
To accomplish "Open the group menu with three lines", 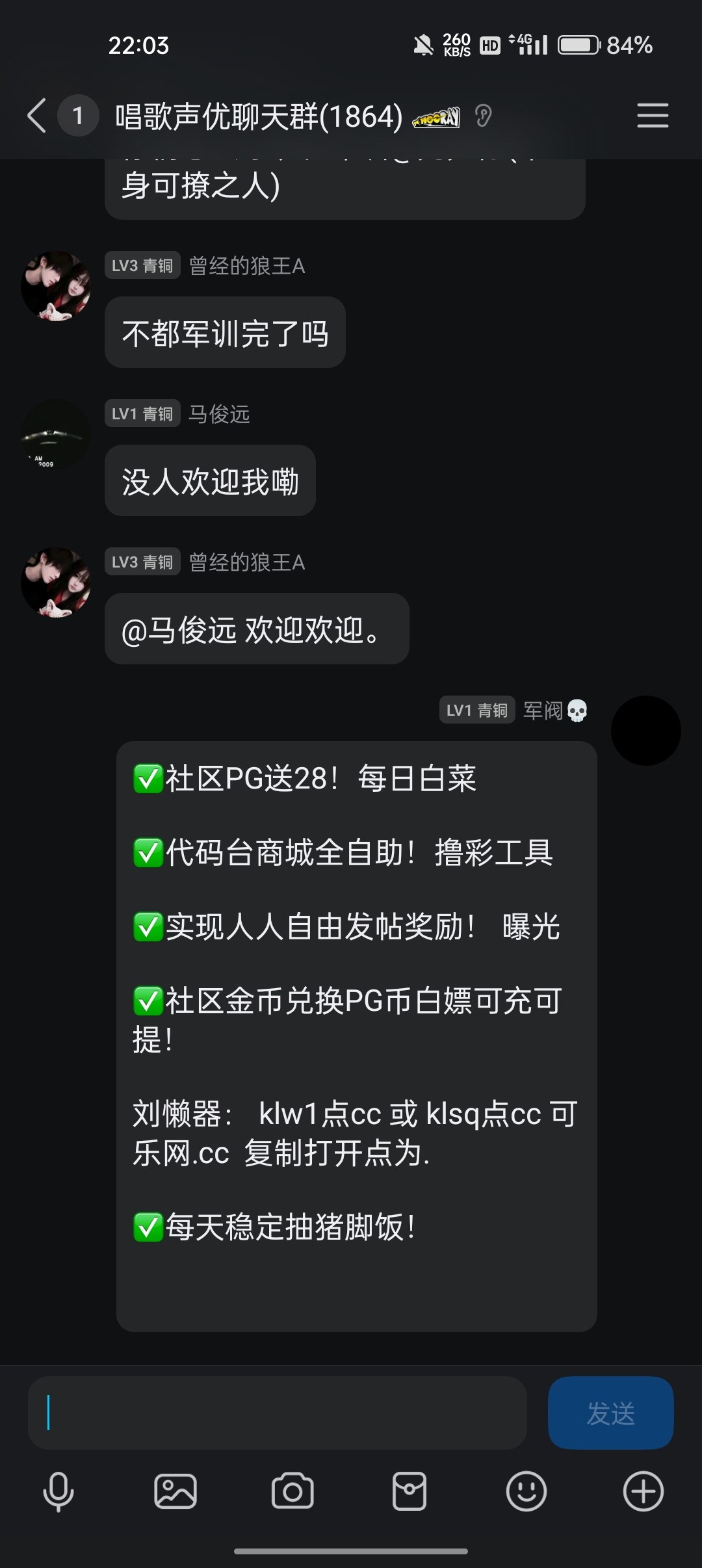I will click(652, 116).
